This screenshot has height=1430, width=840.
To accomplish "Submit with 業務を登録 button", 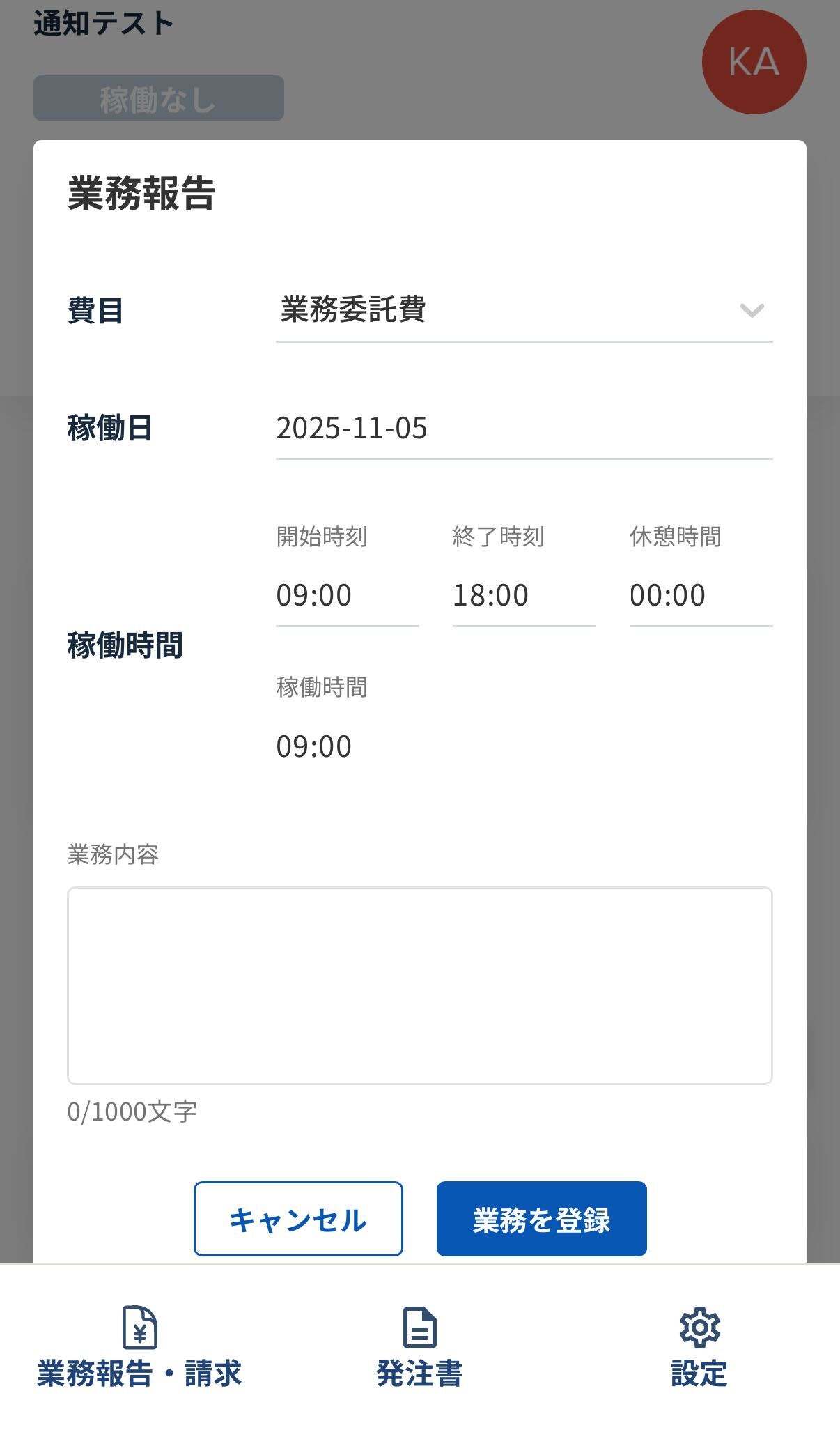I will (x=541, y=1219).
